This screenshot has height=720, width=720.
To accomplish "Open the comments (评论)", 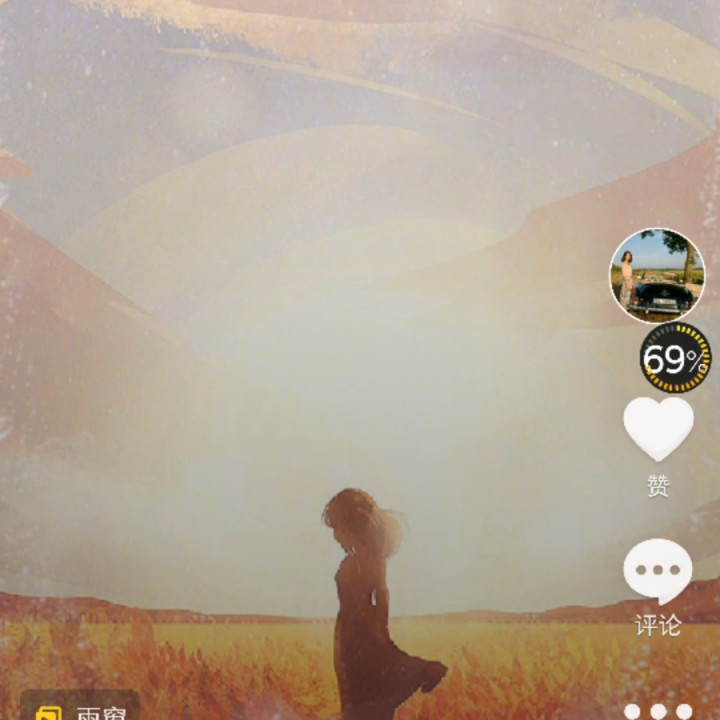I will 657,572.
